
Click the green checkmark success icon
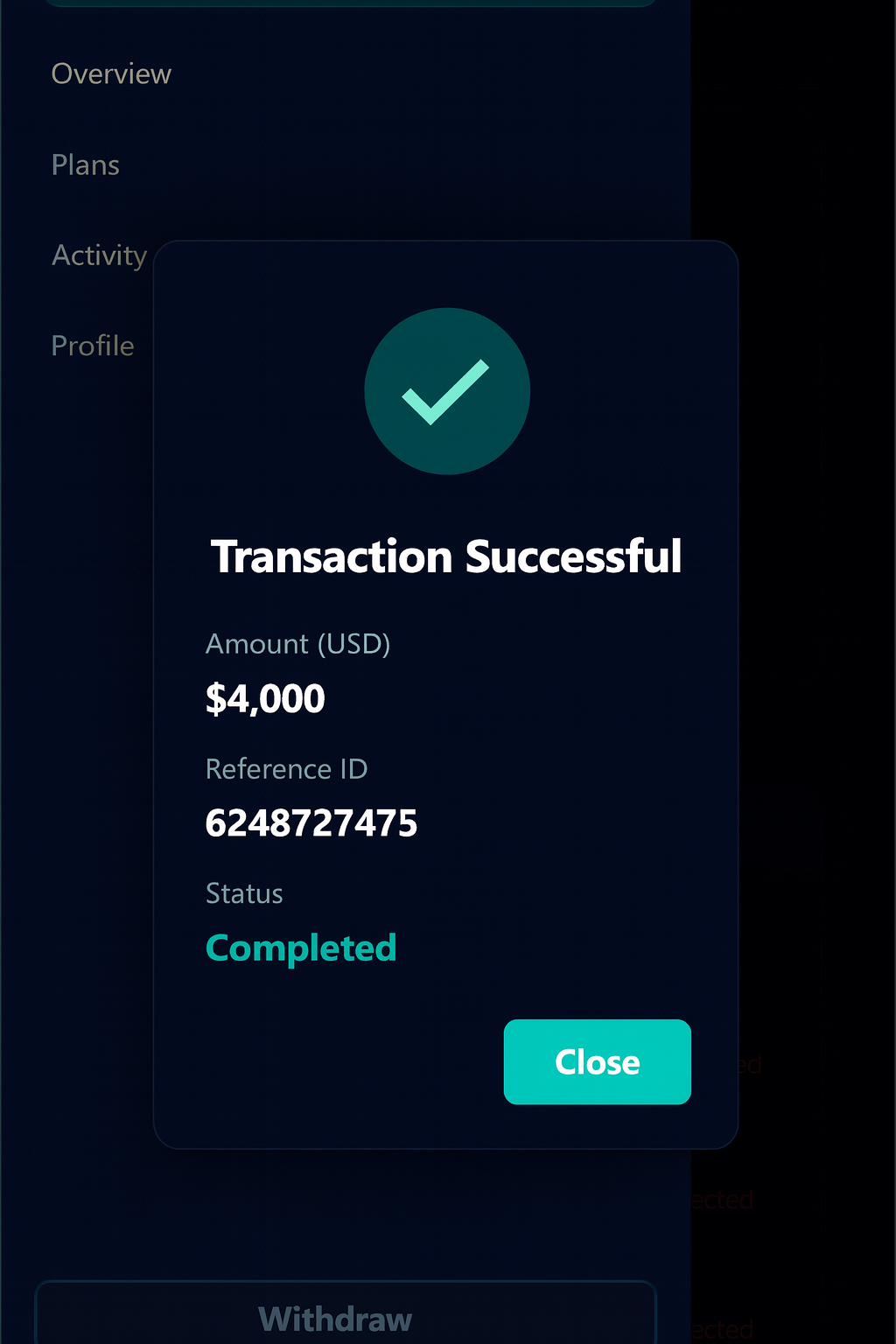pyautogui.click(x=446, y=394)
